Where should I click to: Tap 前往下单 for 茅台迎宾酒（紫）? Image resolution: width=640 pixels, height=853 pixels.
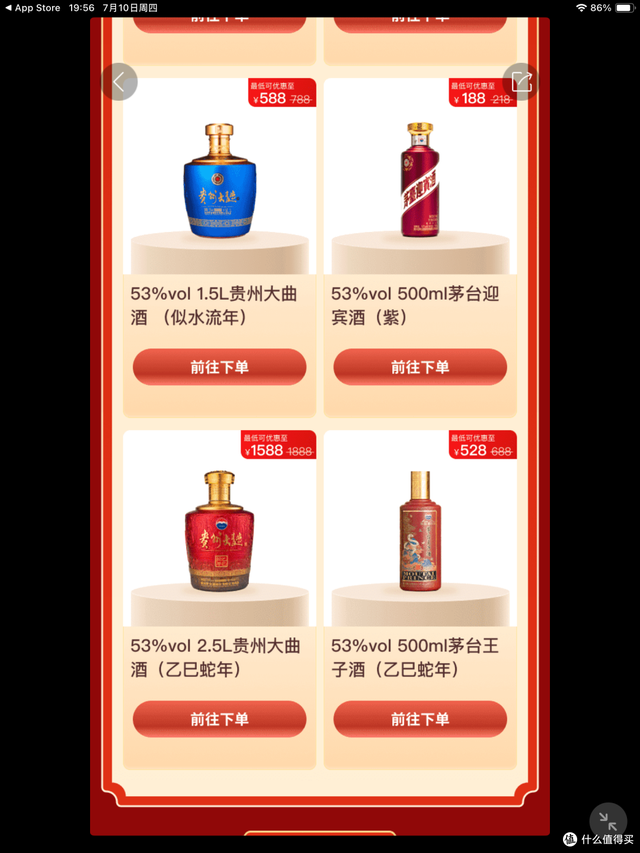click(x=420, y=367)
